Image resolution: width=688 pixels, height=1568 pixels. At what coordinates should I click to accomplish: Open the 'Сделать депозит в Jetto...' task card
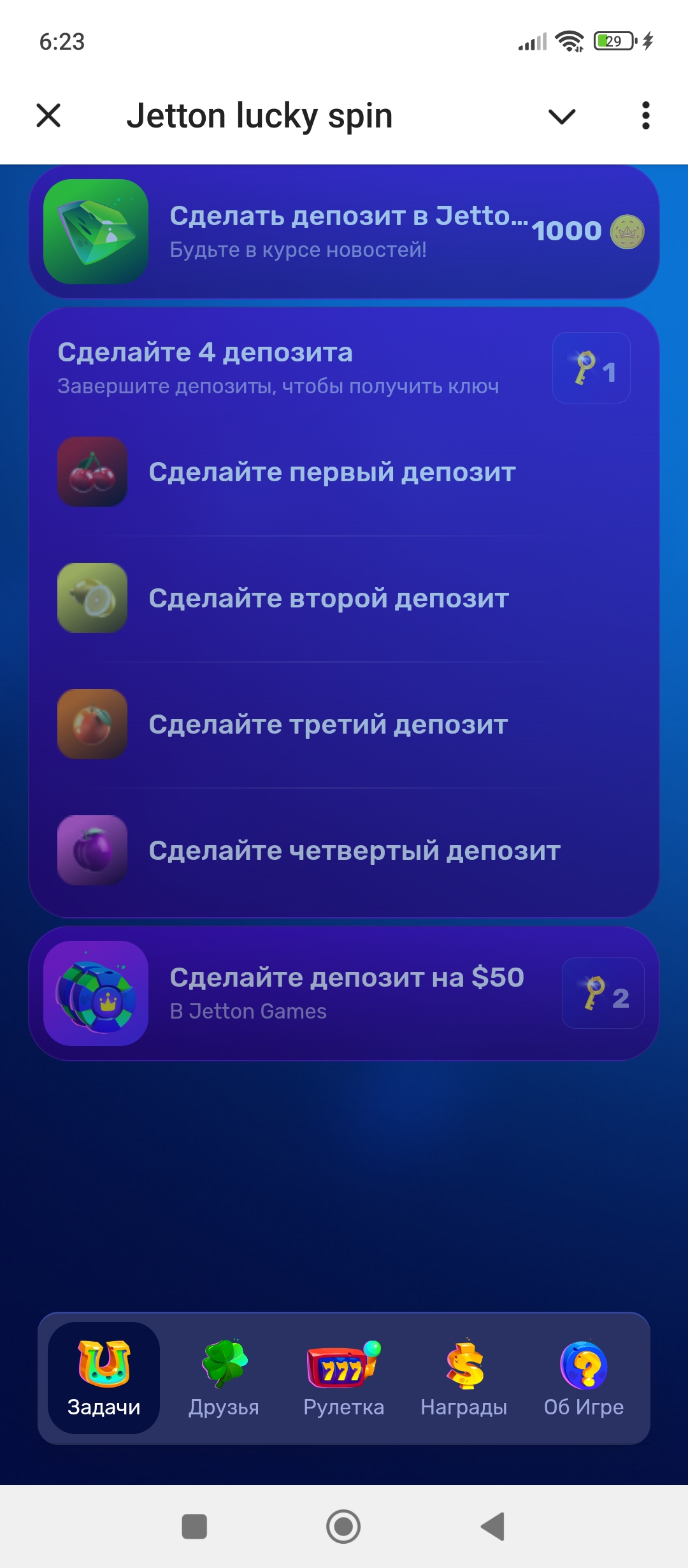(344, 232)
